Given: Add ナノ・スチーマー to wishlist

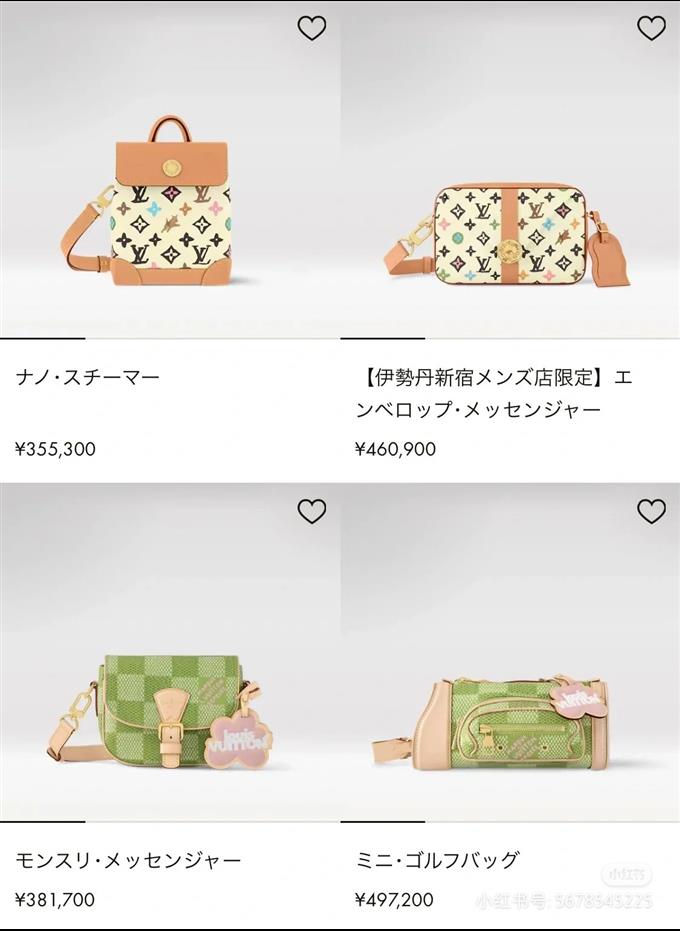Looking at the screenshot, I should 311,28.
